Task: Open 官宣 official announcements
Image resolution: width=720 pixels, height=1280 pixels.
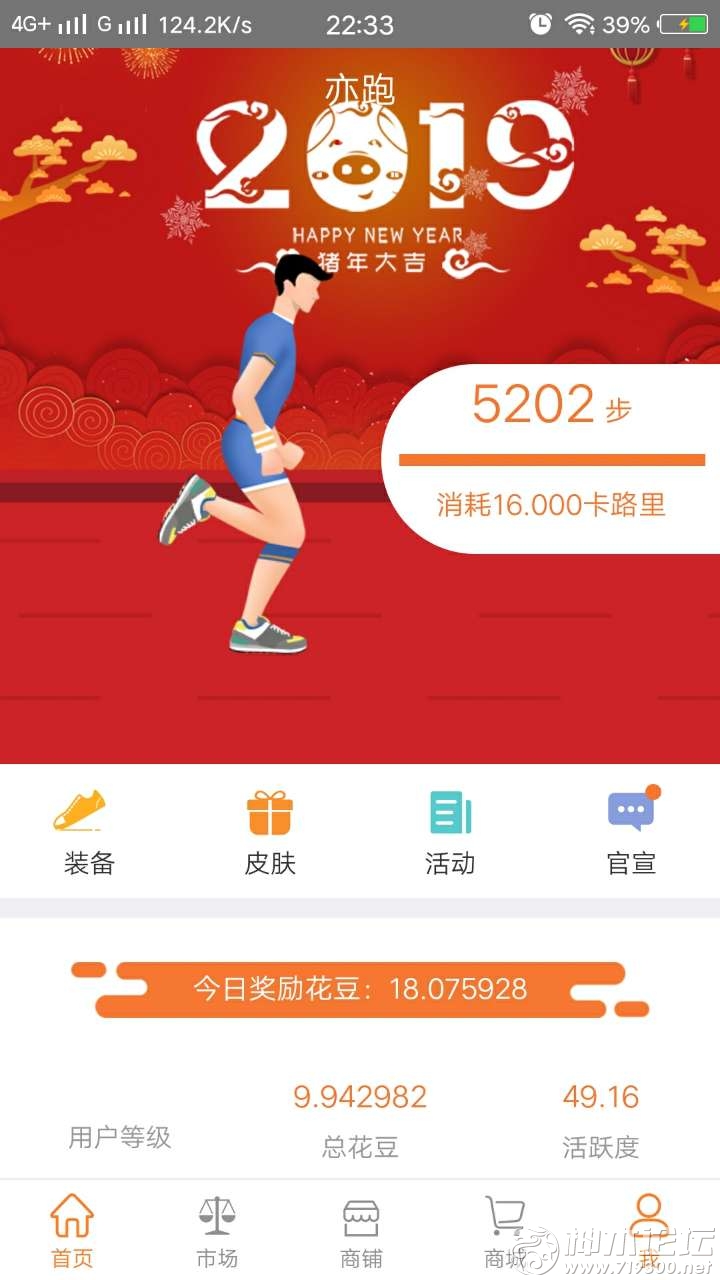Action: click(x=631, y=832)
